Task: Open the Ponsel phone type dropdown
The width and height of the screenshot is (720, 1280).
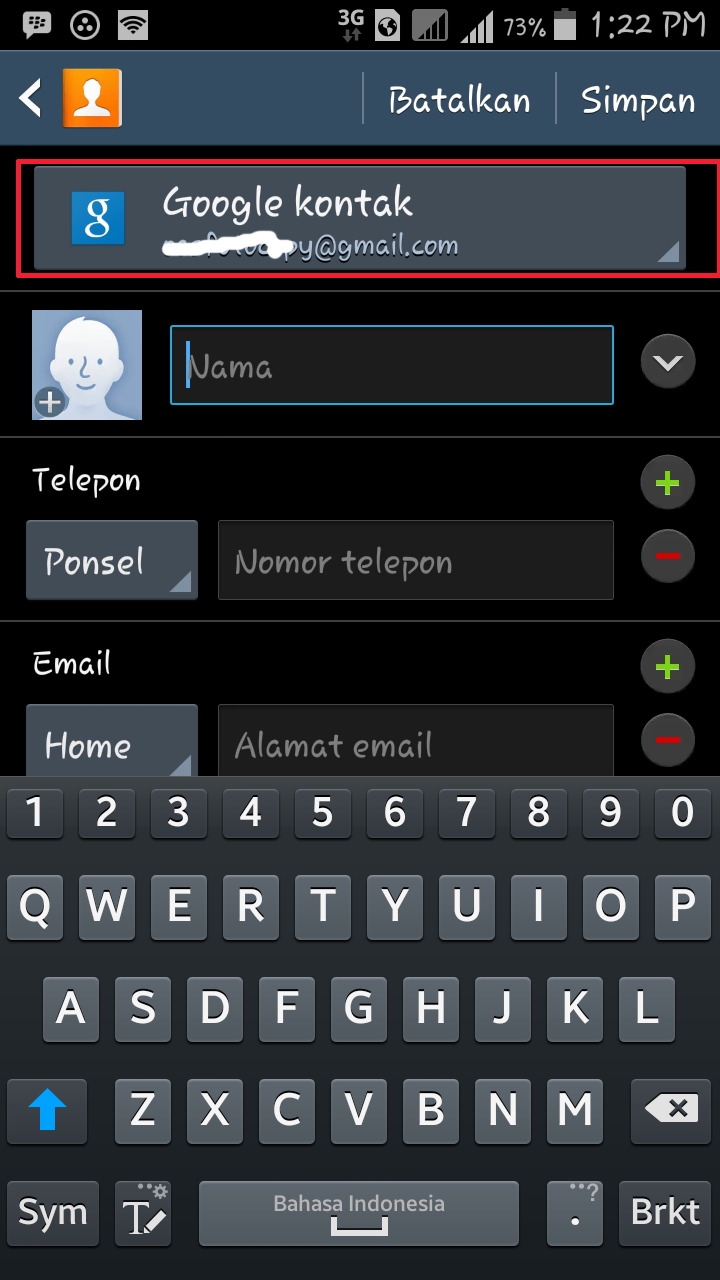Action: coord(112,560)
